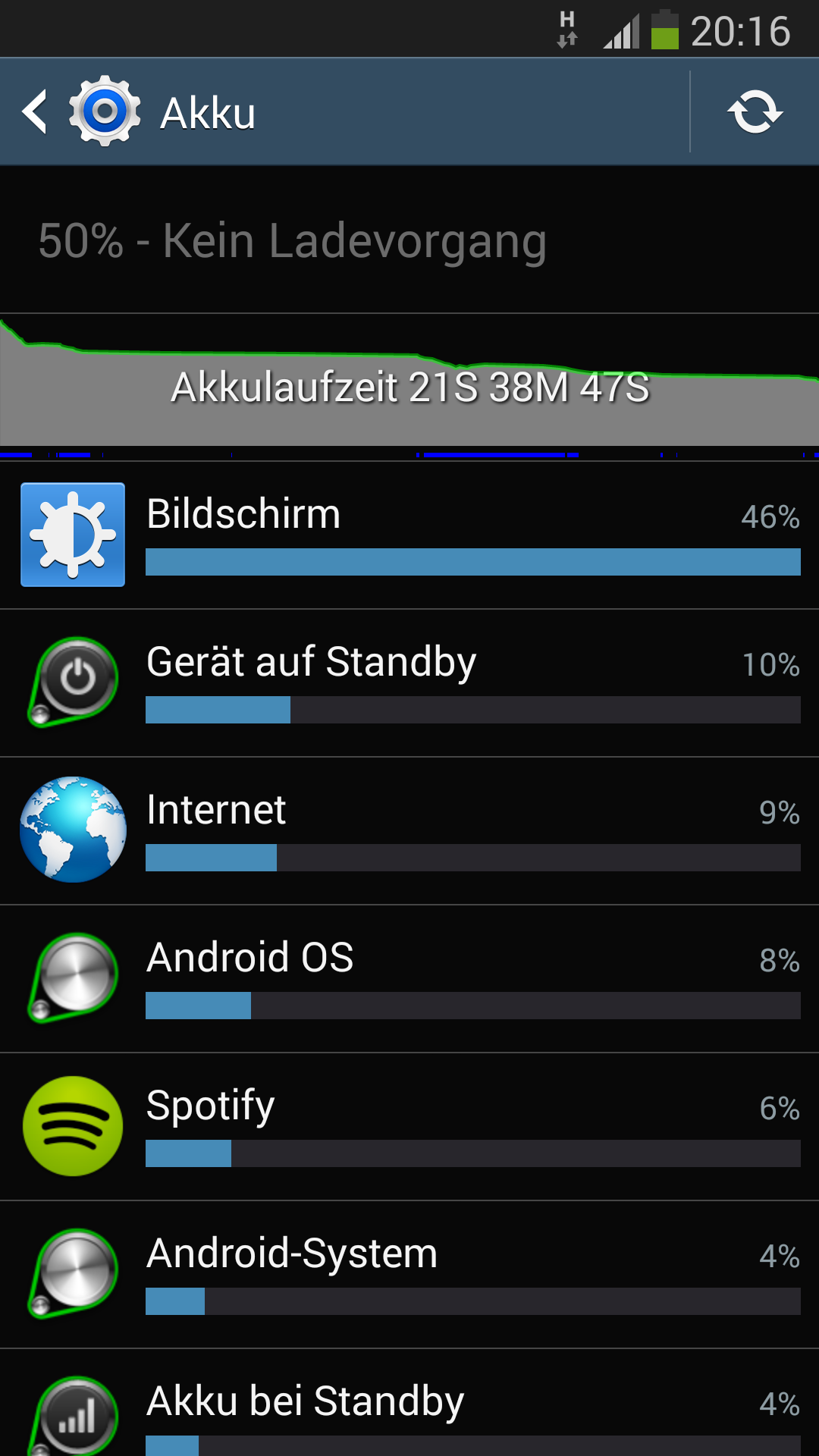The height and width of the screenshot is (1456, 819).
Task: View Internet battery consumption details
Action: pos(409,831)
